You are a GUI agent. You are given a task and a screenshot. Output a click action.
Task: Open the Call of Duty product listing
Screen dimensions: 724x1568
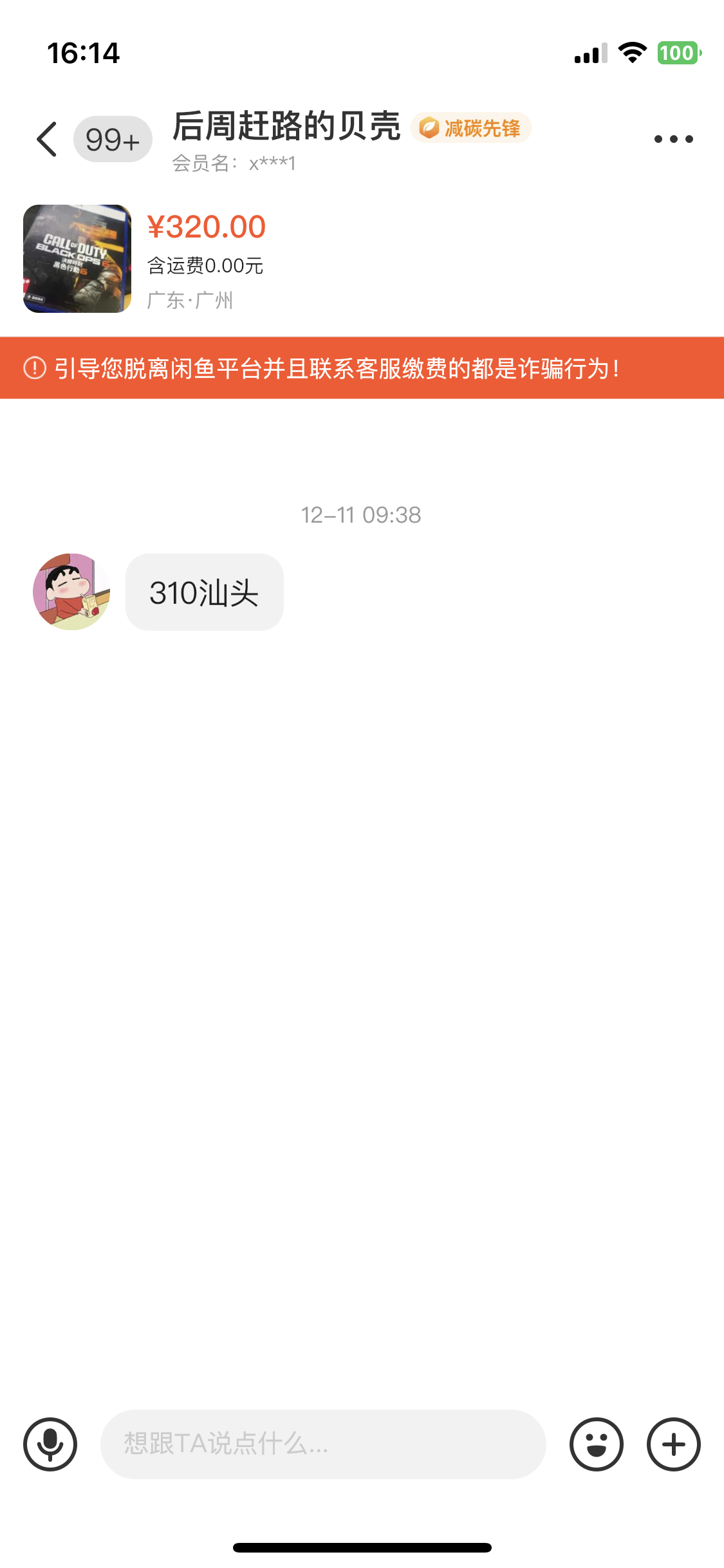(x=77, y=259)
